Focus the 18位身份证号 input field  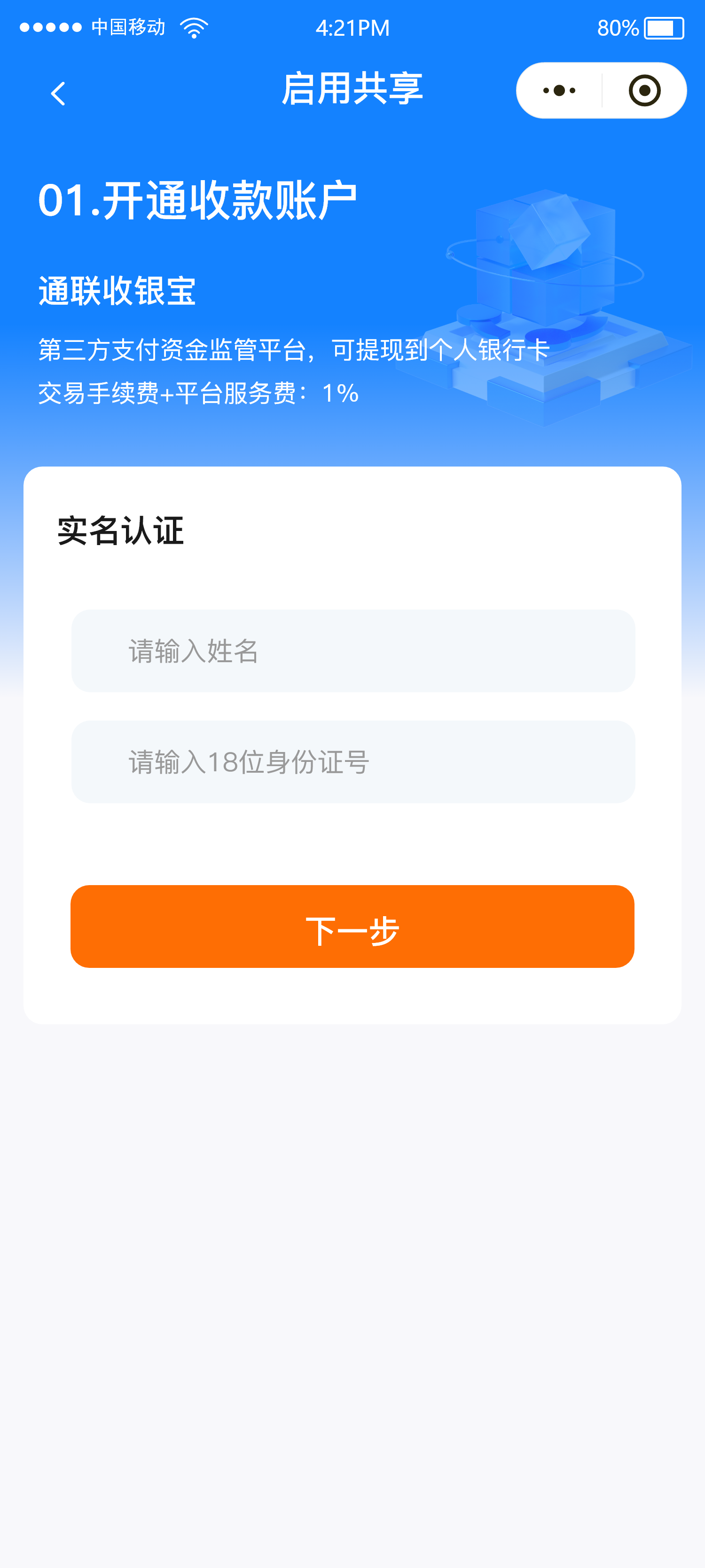click(x=353, y=761)
